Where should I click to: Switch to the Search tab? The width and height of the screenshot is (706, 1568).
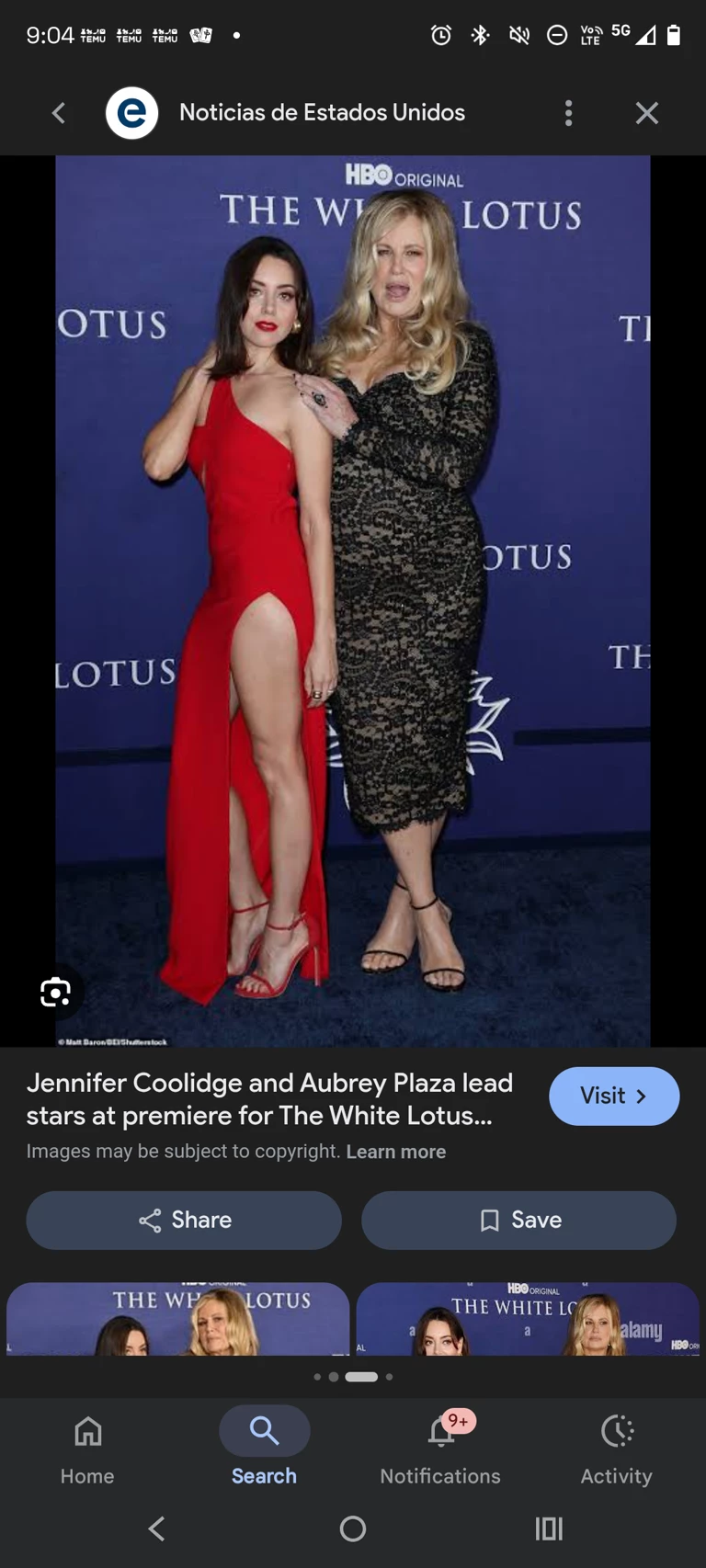point(264,1445)
